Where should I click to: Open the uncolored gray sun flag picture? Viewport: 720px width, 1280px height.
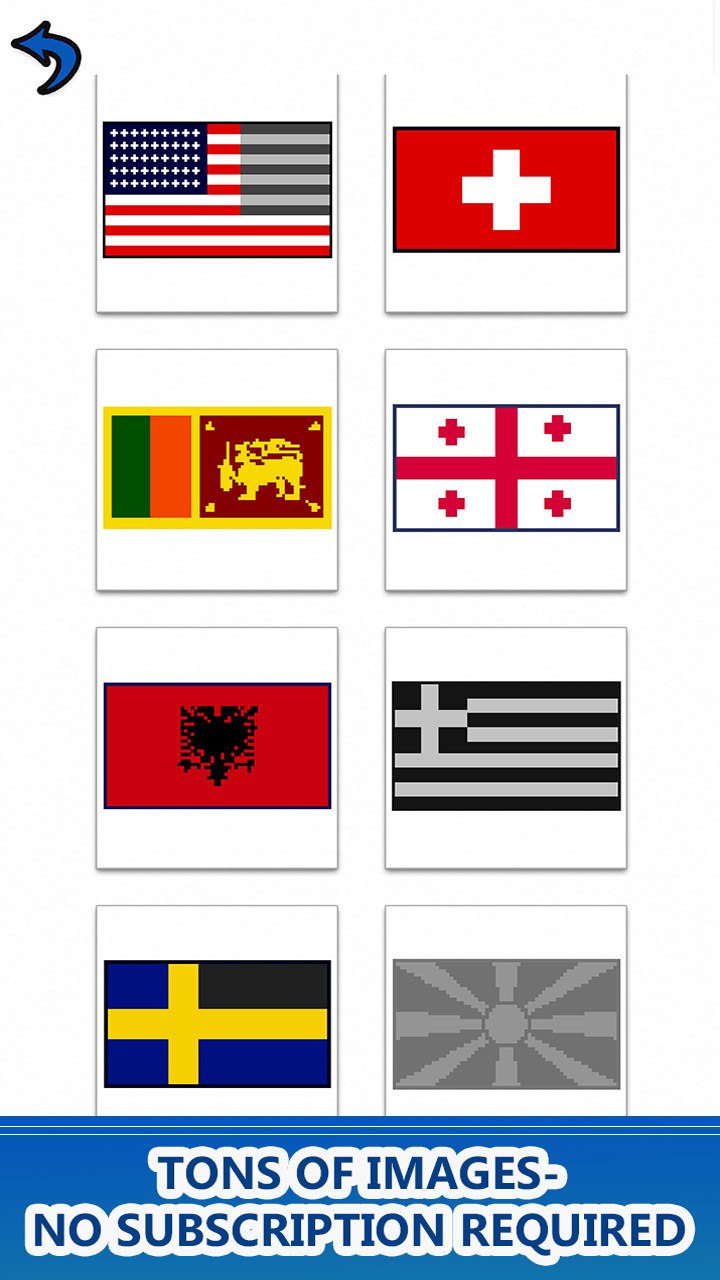pyautogui.click(x=506, y=1023)
